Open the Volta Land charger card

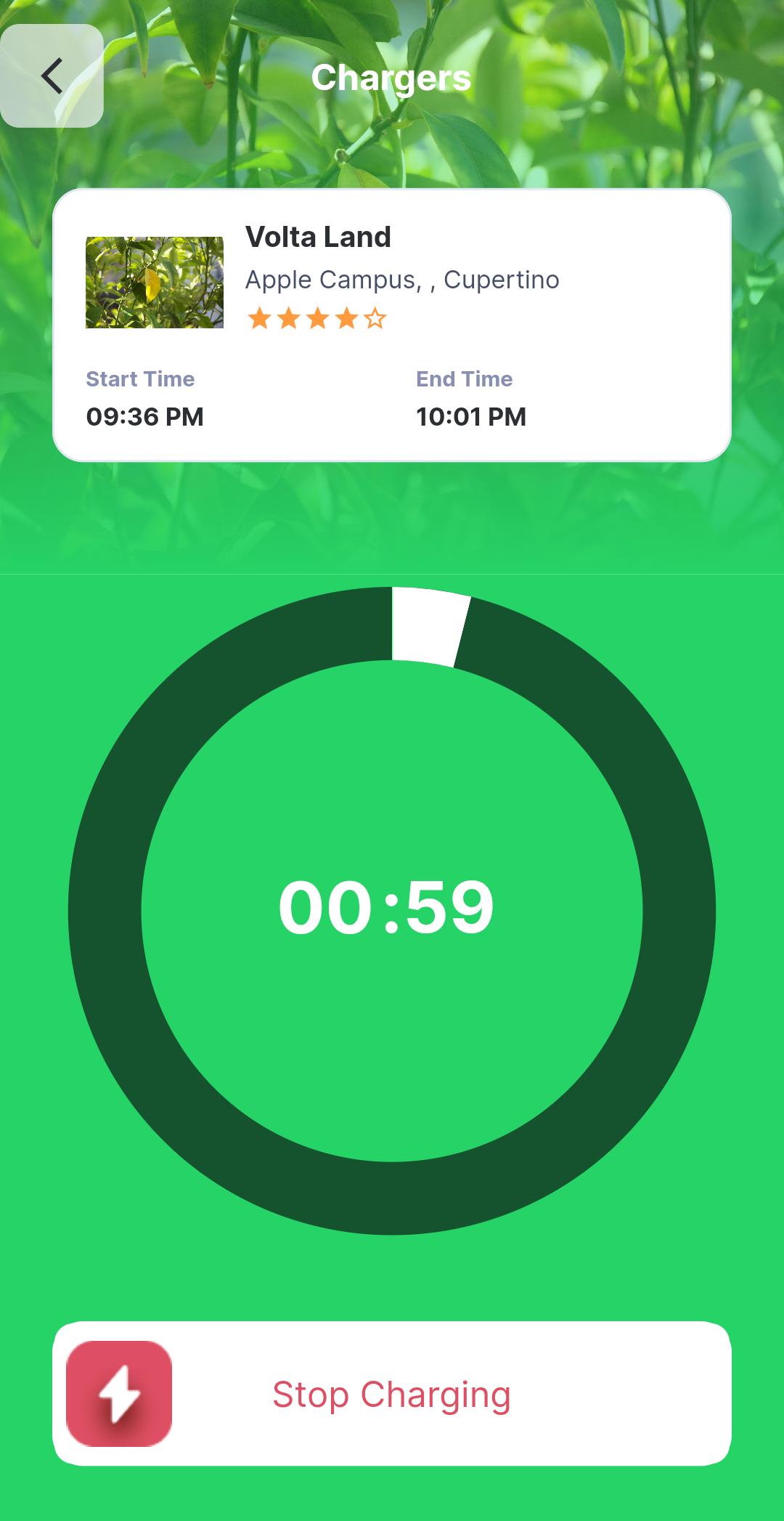pos(392,325)
